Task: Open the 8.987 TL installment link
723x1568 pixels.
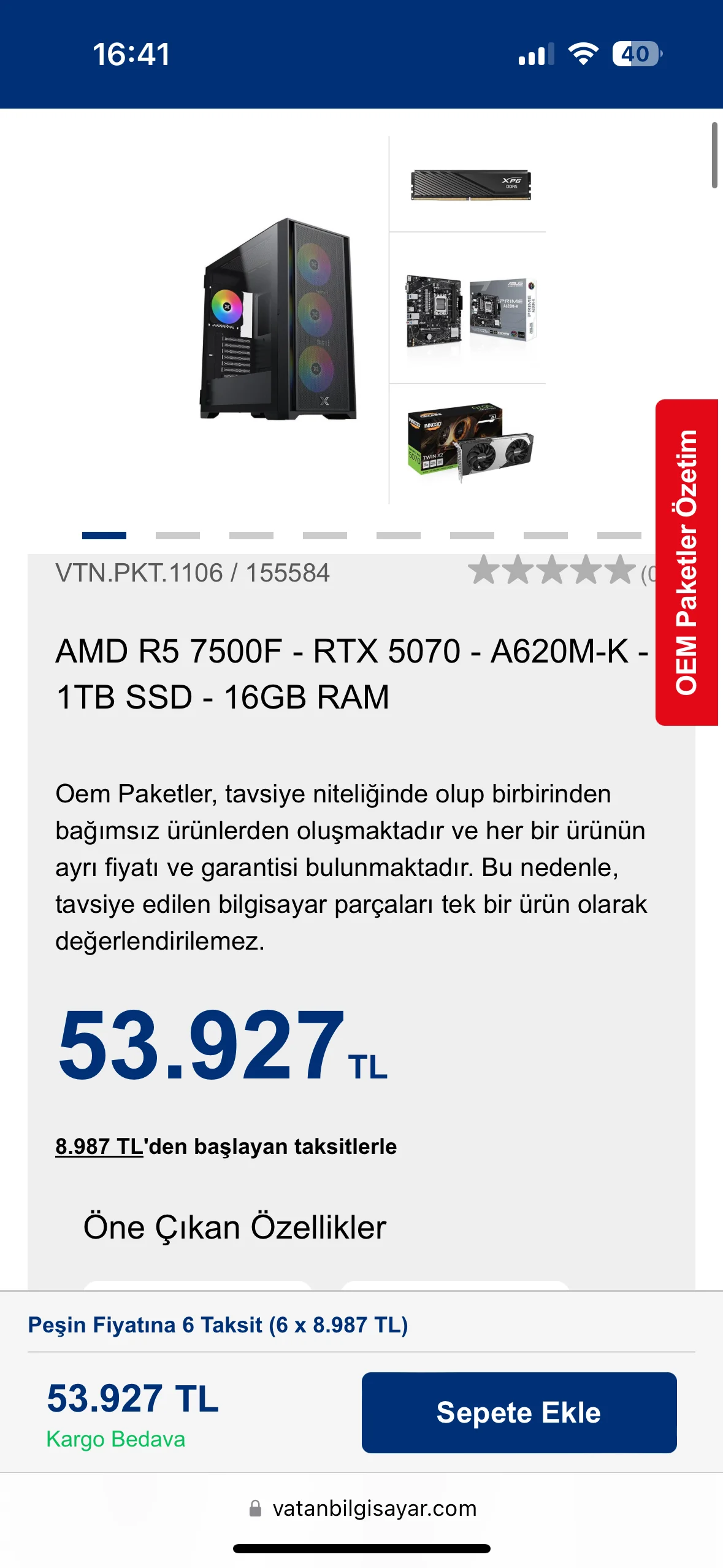Action: click(x=99, y=1146)
